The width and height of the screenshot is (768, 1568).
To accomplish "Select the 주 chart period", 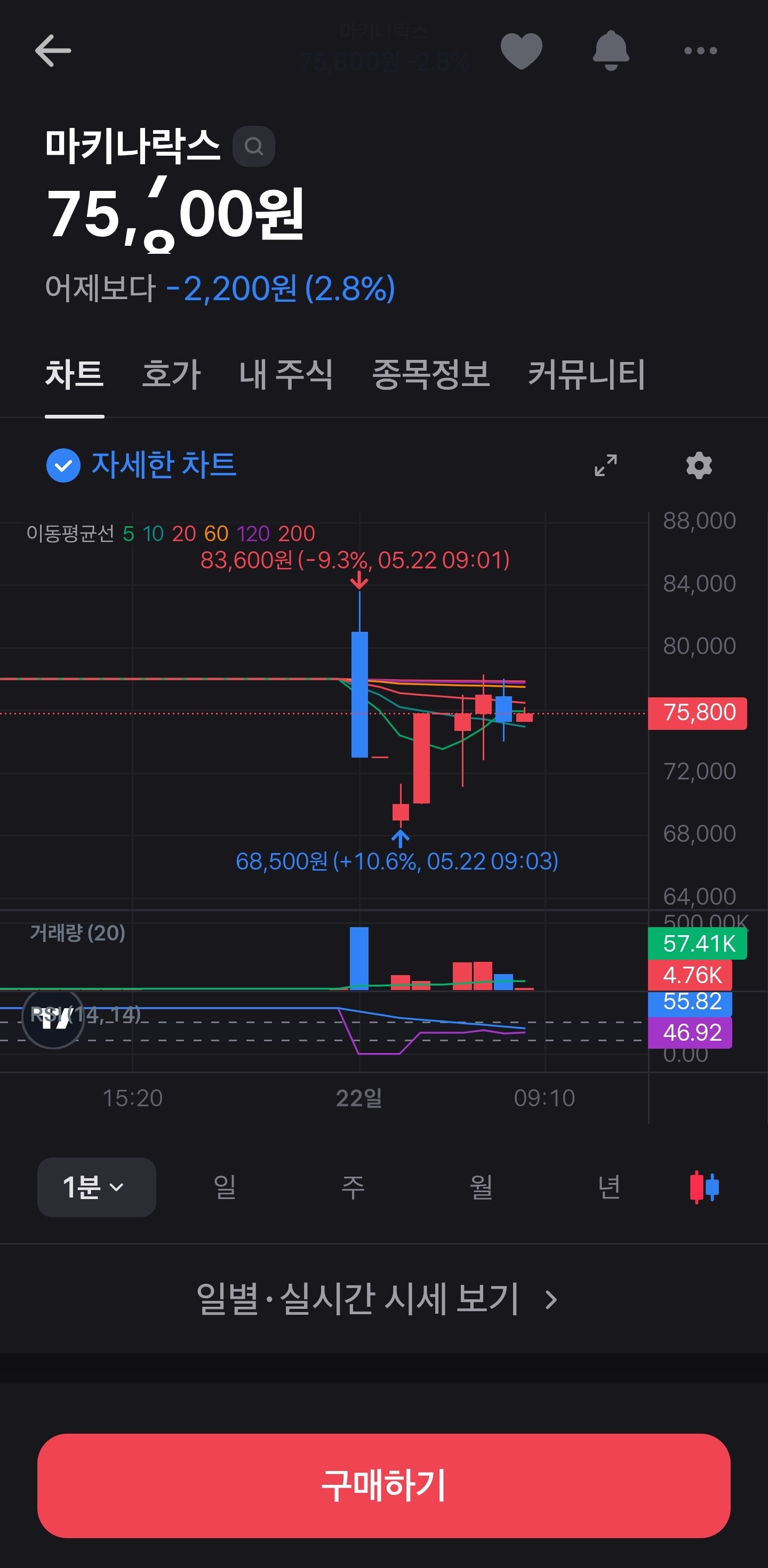I will coord(353,1187).
